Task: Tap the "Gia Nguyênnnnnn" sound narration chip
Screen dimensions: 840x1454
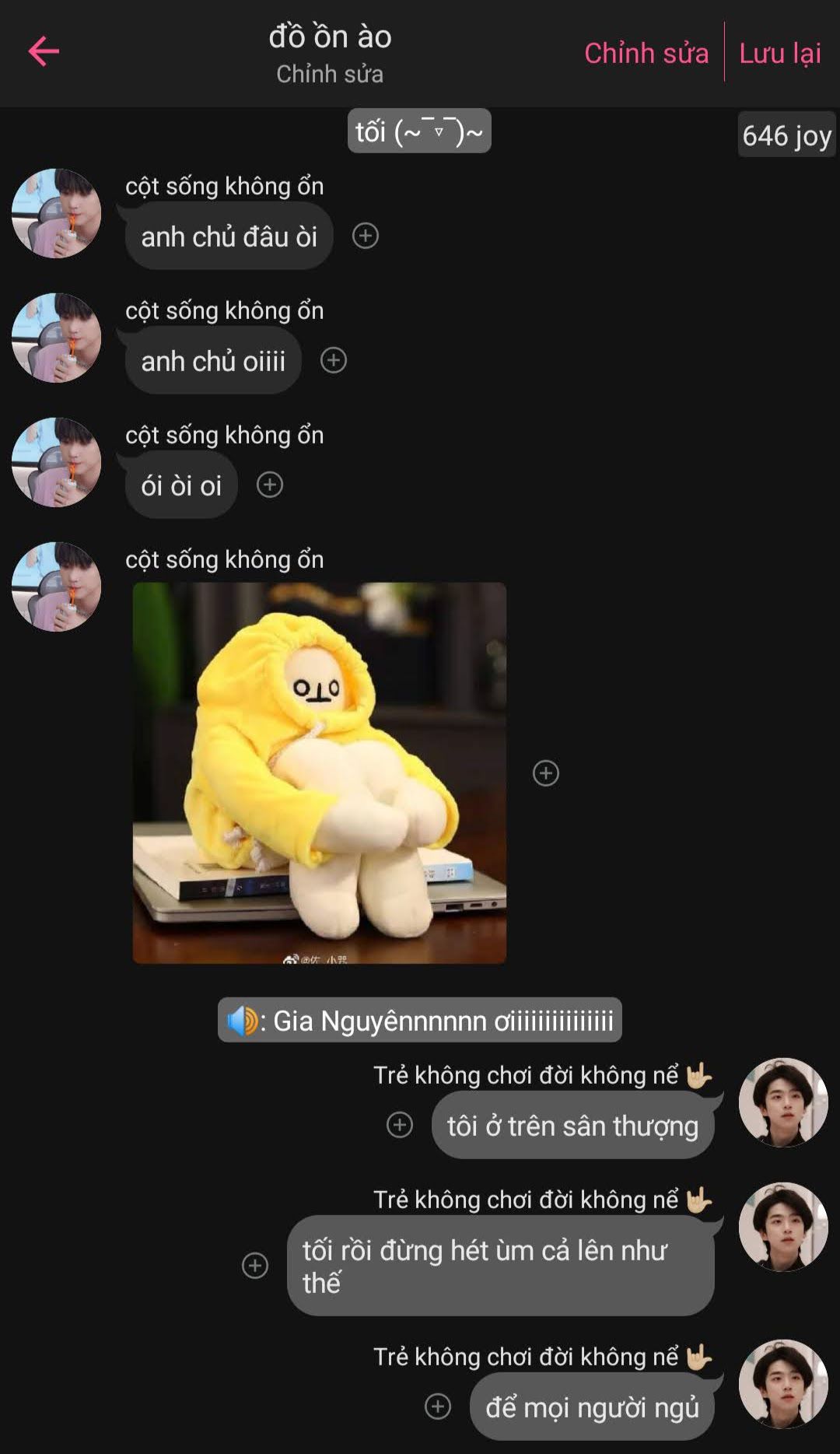Action: pyautogui.click(x=420, y=1020)
